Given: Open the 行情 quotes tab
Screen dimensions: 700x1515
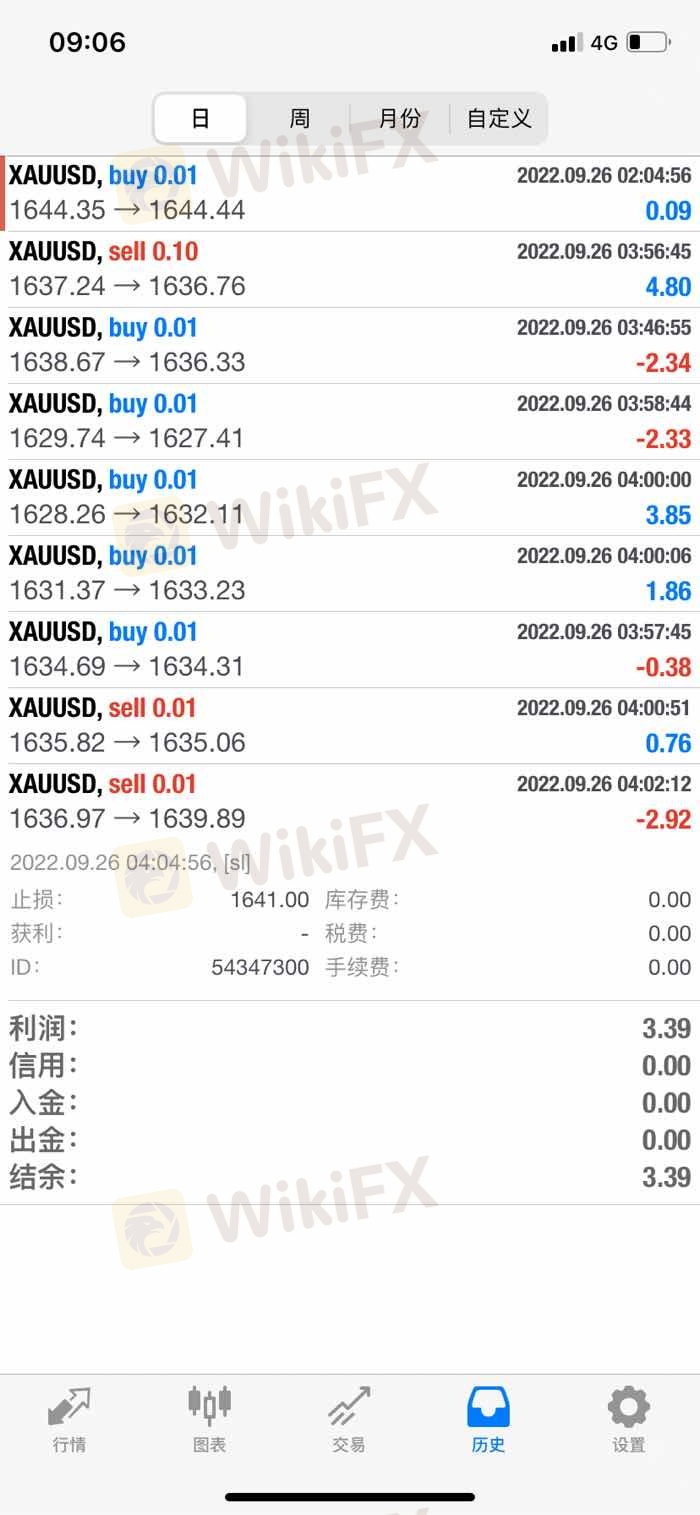Looking at the screenshot, I should pos(69,1420).
